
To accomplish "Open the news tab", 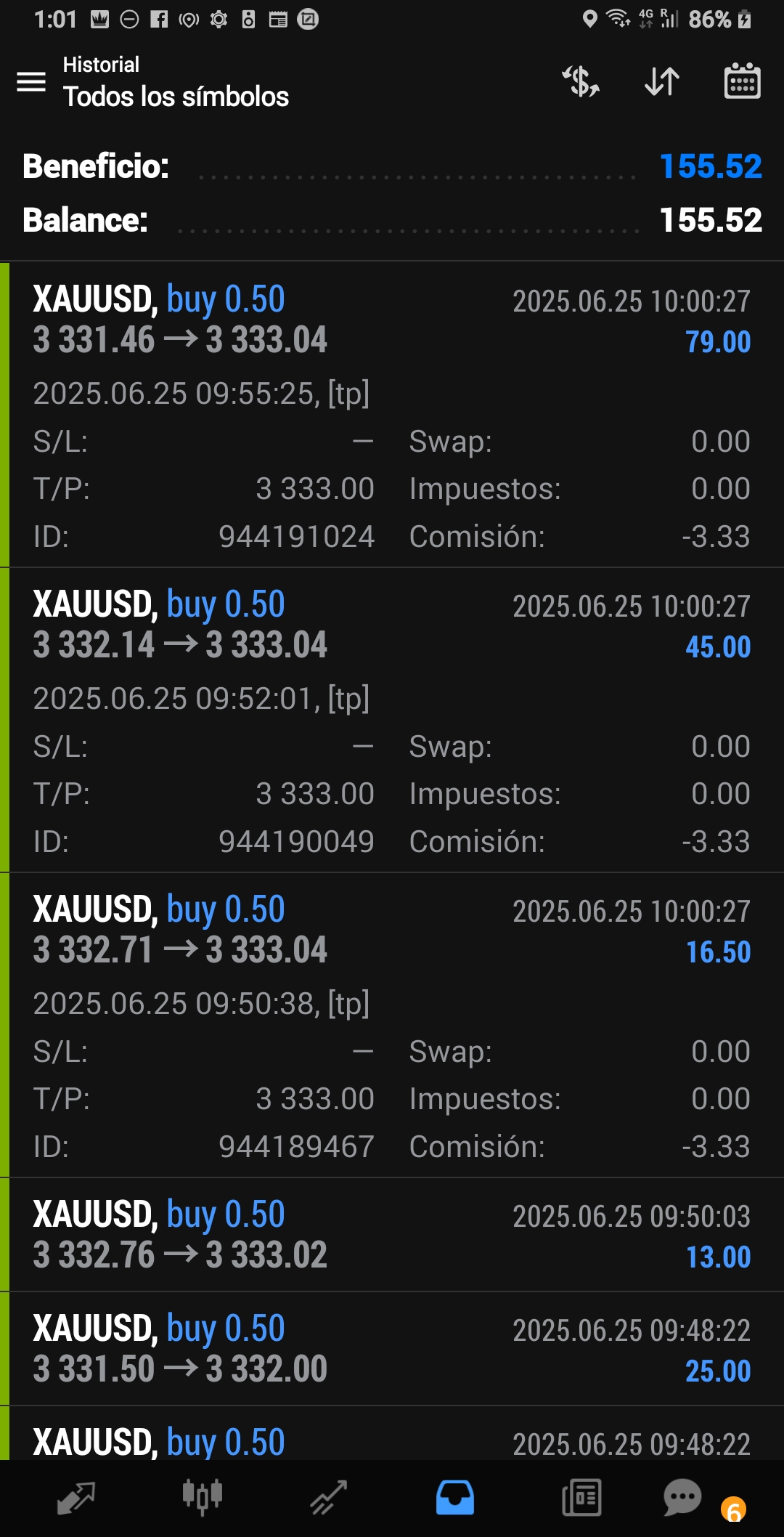I will coord(581,1498).
